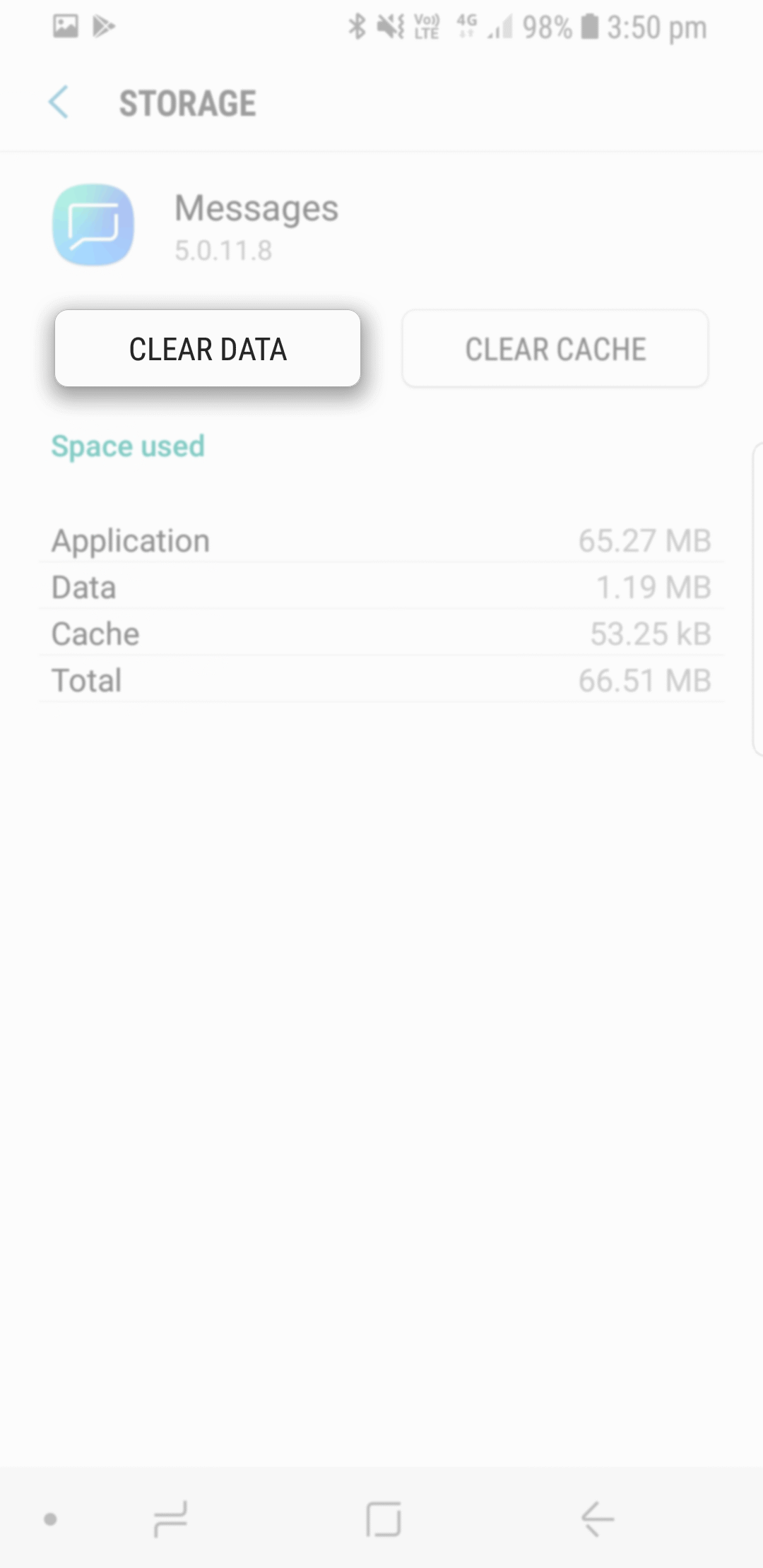Tap the system back arrow
This screenshot has height=1568, width=763.
tap(598, 1519)
